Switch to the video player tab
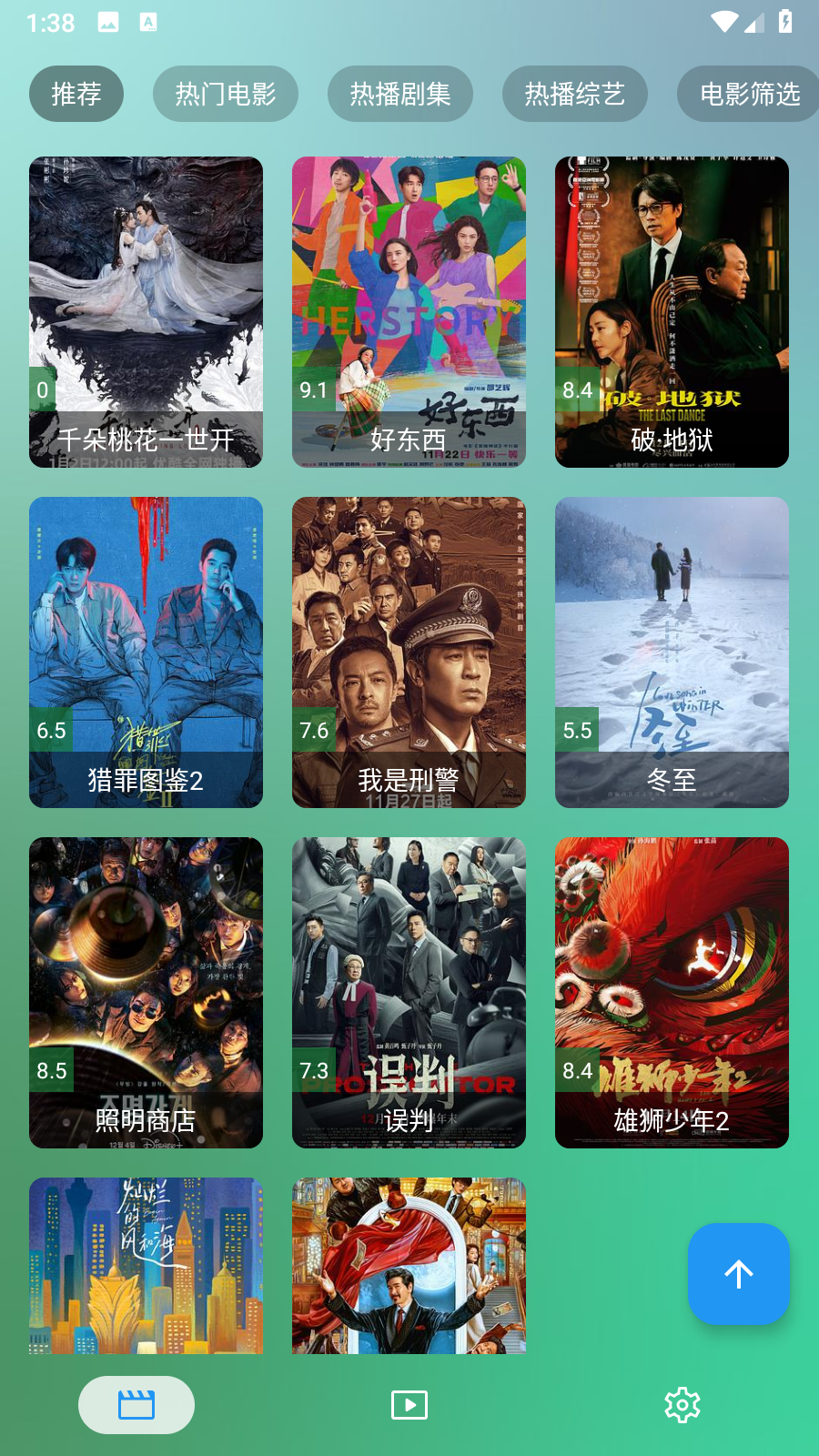 click(409, 1405)
